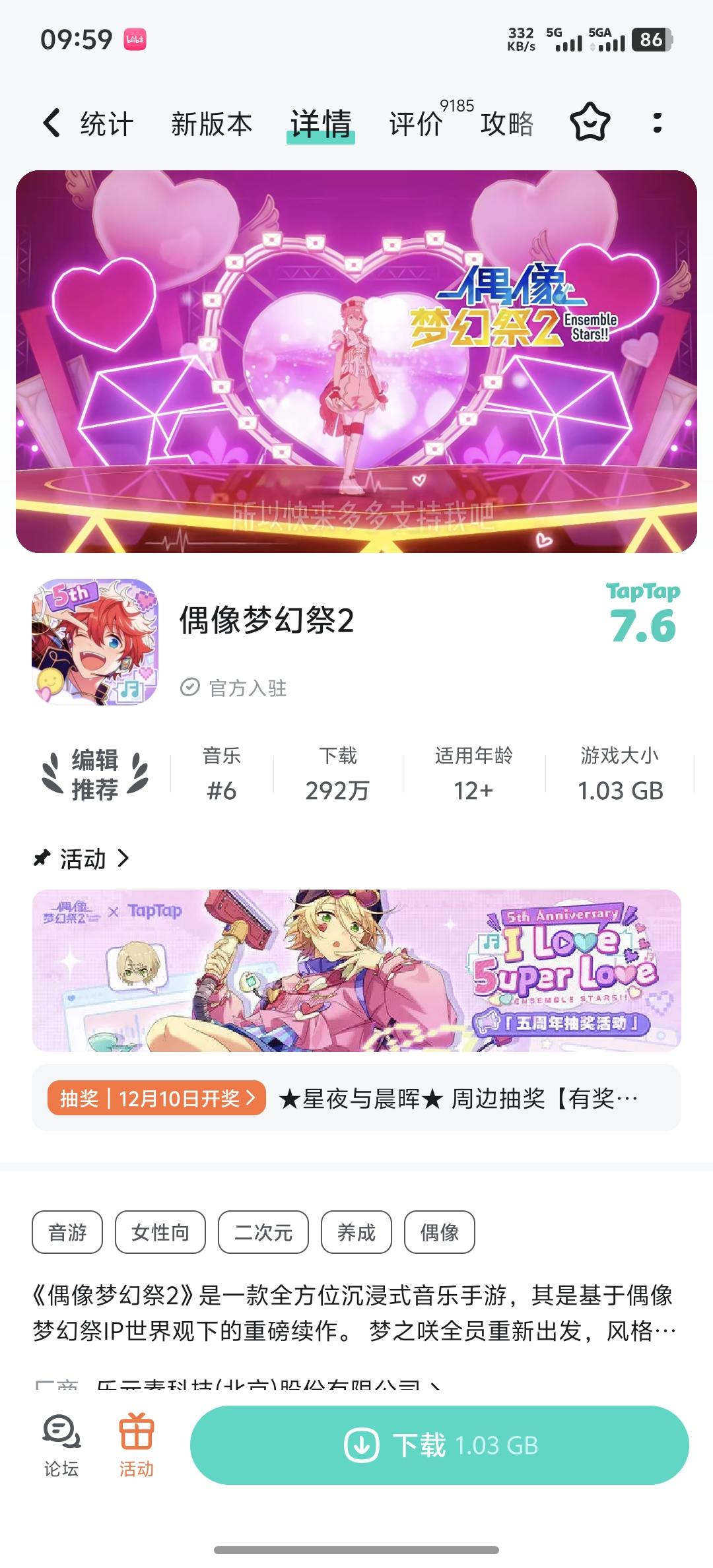Select the 评价 reviews tab
The image size is (713, 1568).
click(x=415, y=123)
